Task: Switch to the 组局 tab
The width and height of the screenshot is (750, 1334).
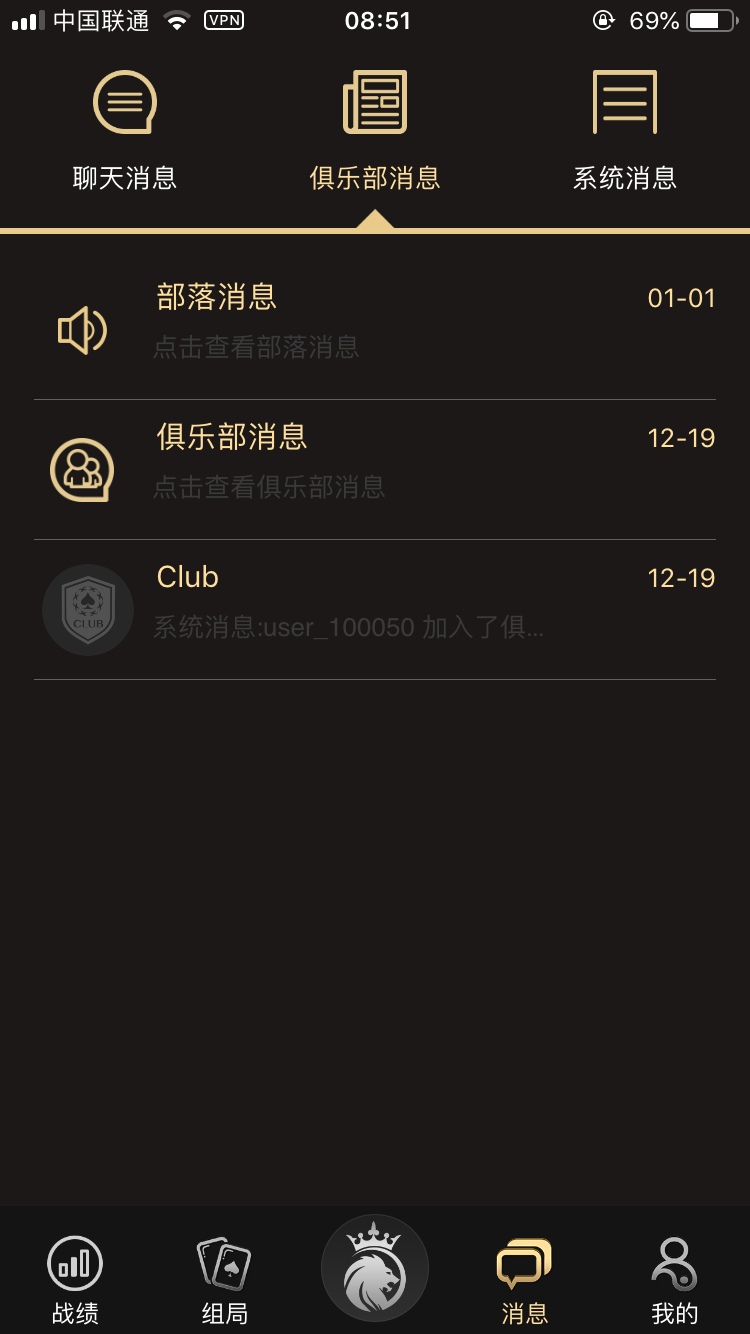Action: click(225, 1278)
